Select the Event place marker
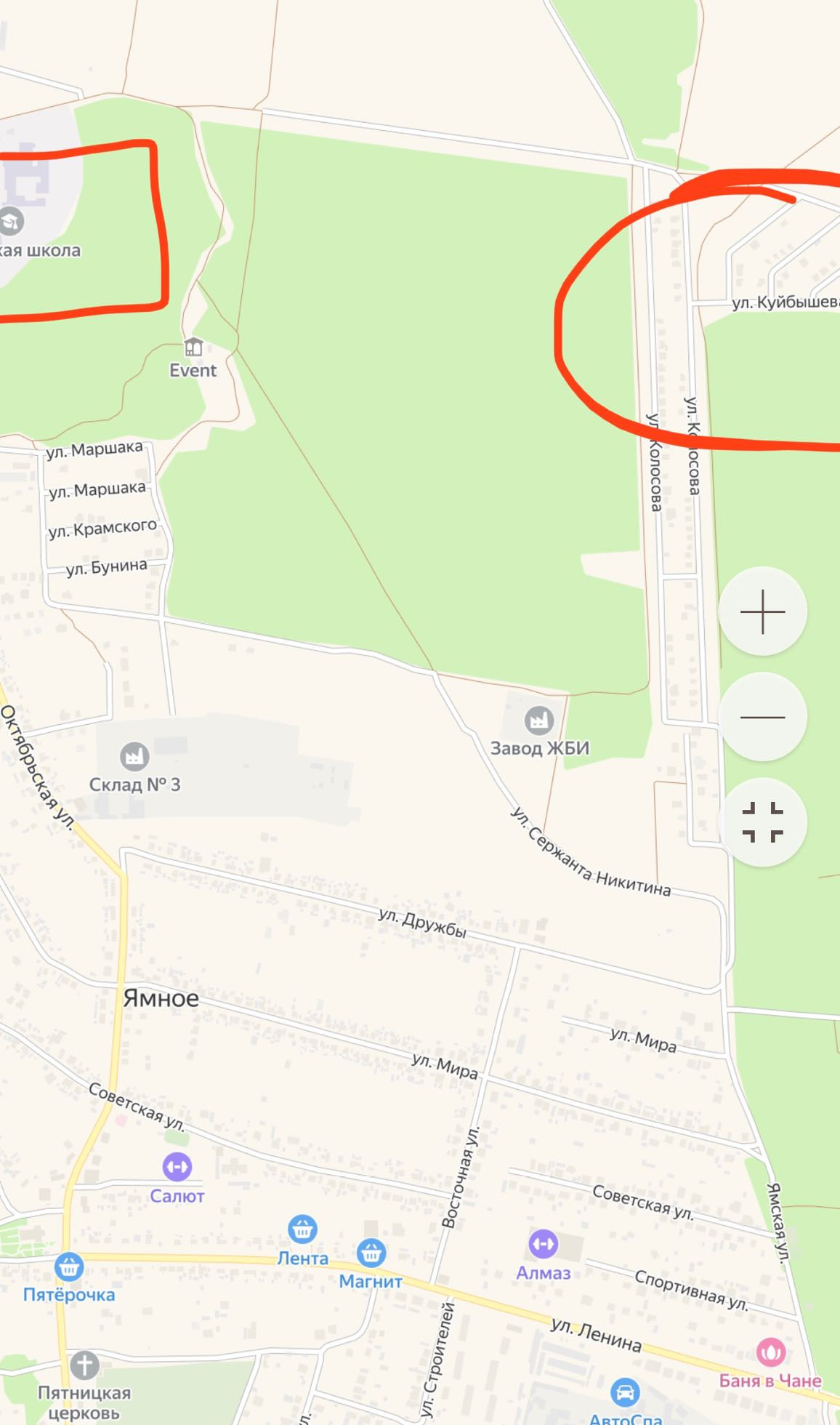840x1425 pixels. pyautogui.click(x=193, y=347)
